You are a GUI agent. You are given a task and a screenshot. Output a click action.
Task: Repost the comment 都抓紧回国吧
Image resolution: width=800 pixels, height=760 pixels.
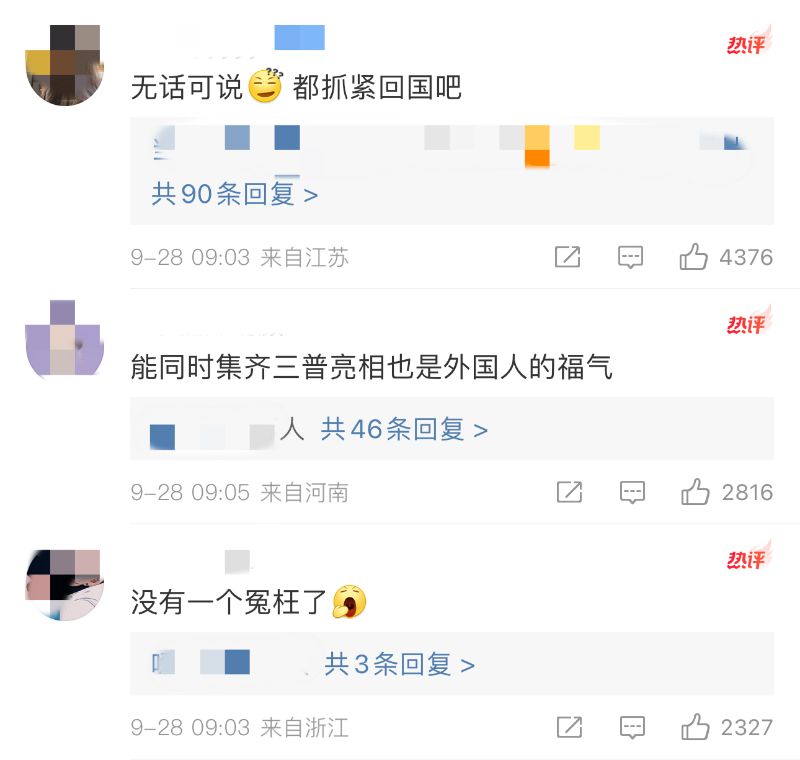(567, 258)
